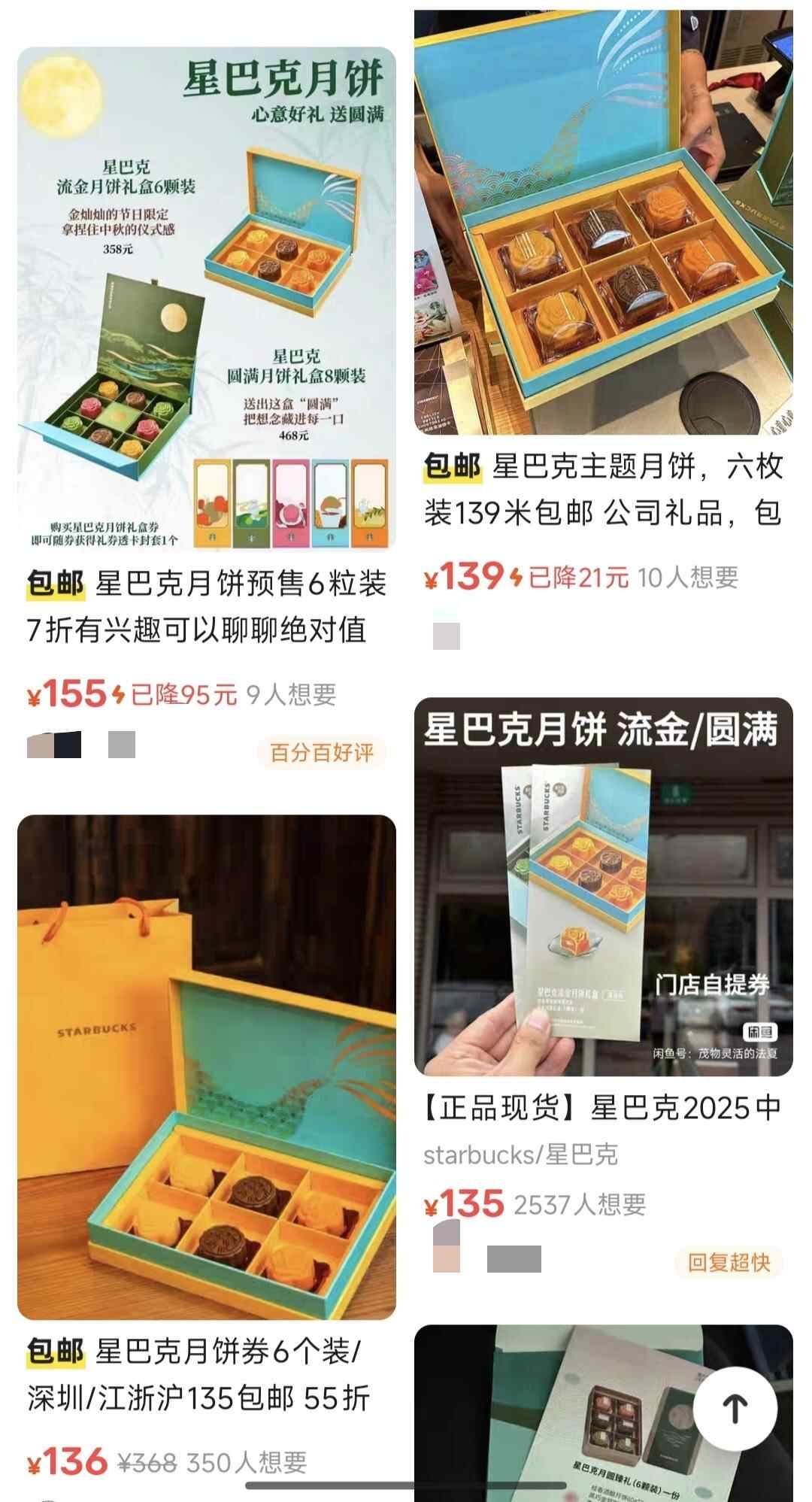The width and height of the screenshot is (812, 1502).
Task: Open the 155 yuan Starbucks mooncake presale listing
Action: pyautogui.click(x=207, y=301)
